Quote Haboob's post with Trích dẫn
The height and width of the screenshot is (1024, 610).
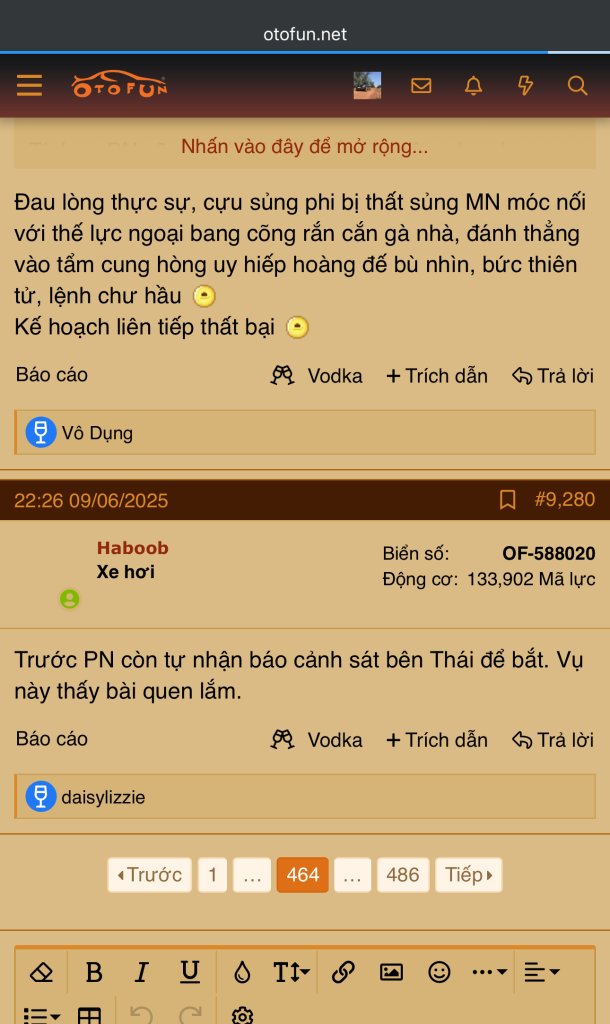[437, 740]
